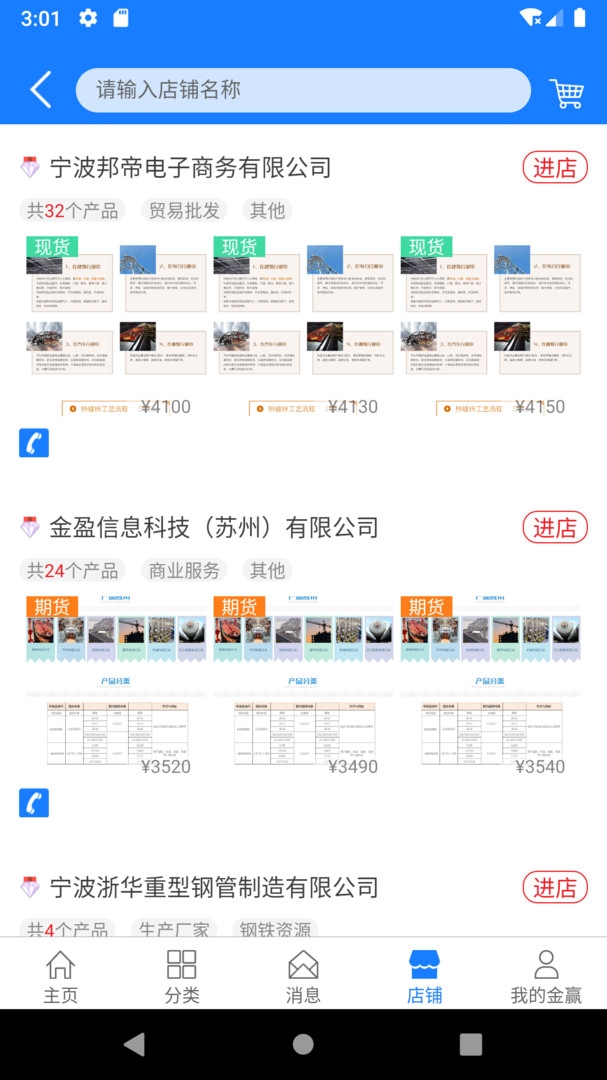The image size is (607, 1080).
Task: Switch to the 主页 tab
Action: (61, 977)
